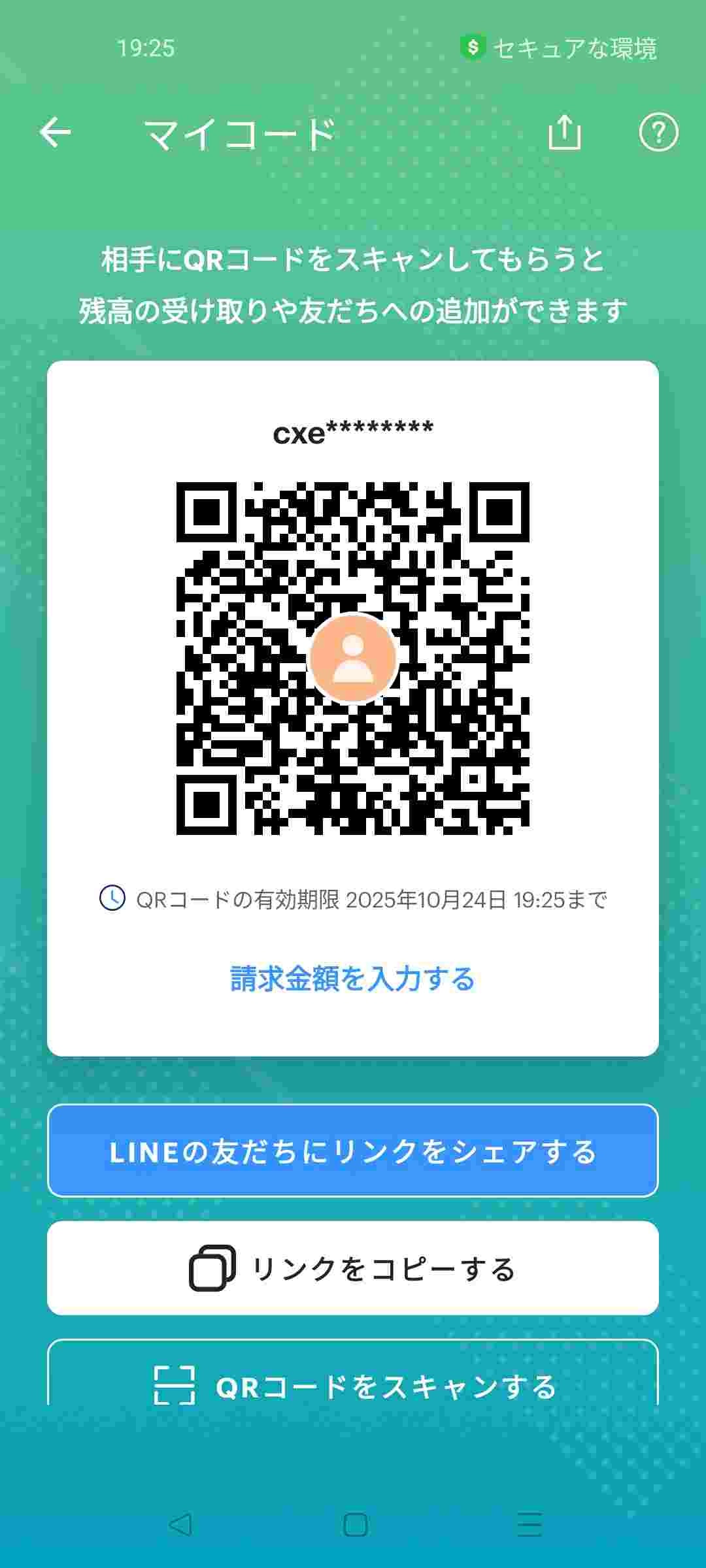Share link with LINE friends button
This screenshot has width=706, height=1568.
[352, 1151]
